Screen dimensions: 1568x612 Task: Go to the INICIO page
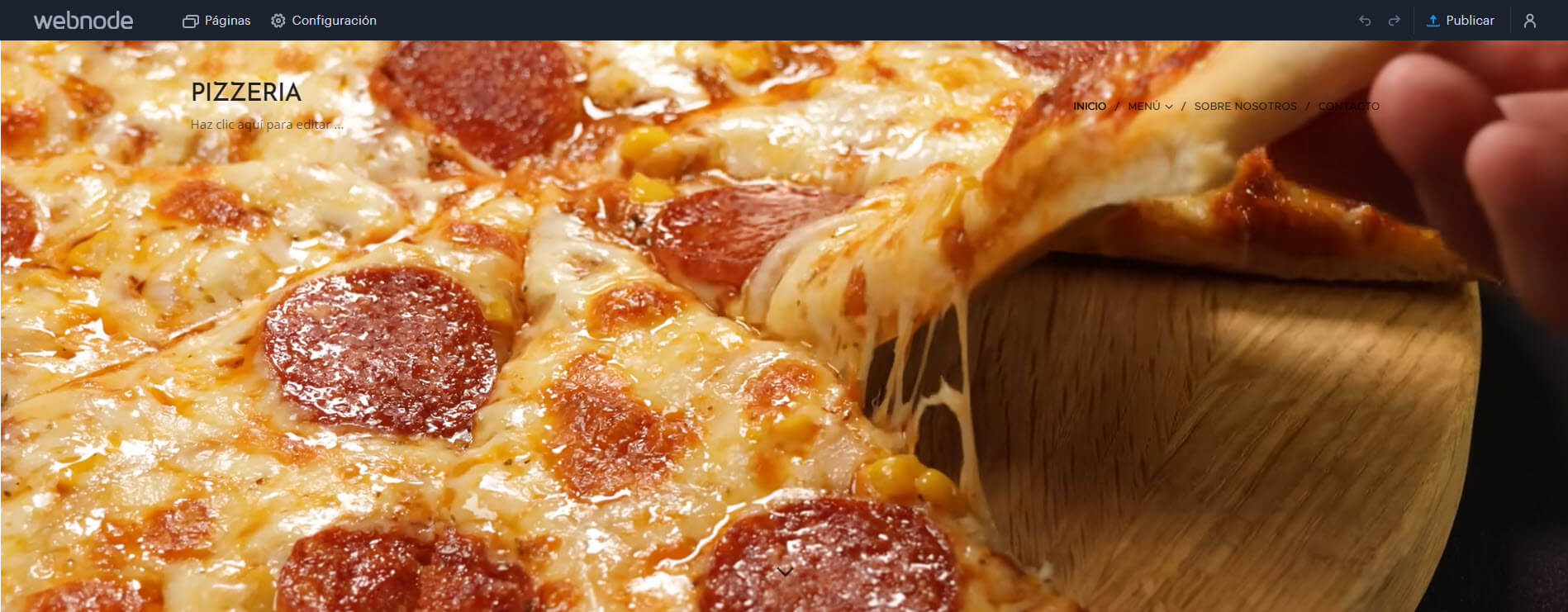pos(1090,107)
